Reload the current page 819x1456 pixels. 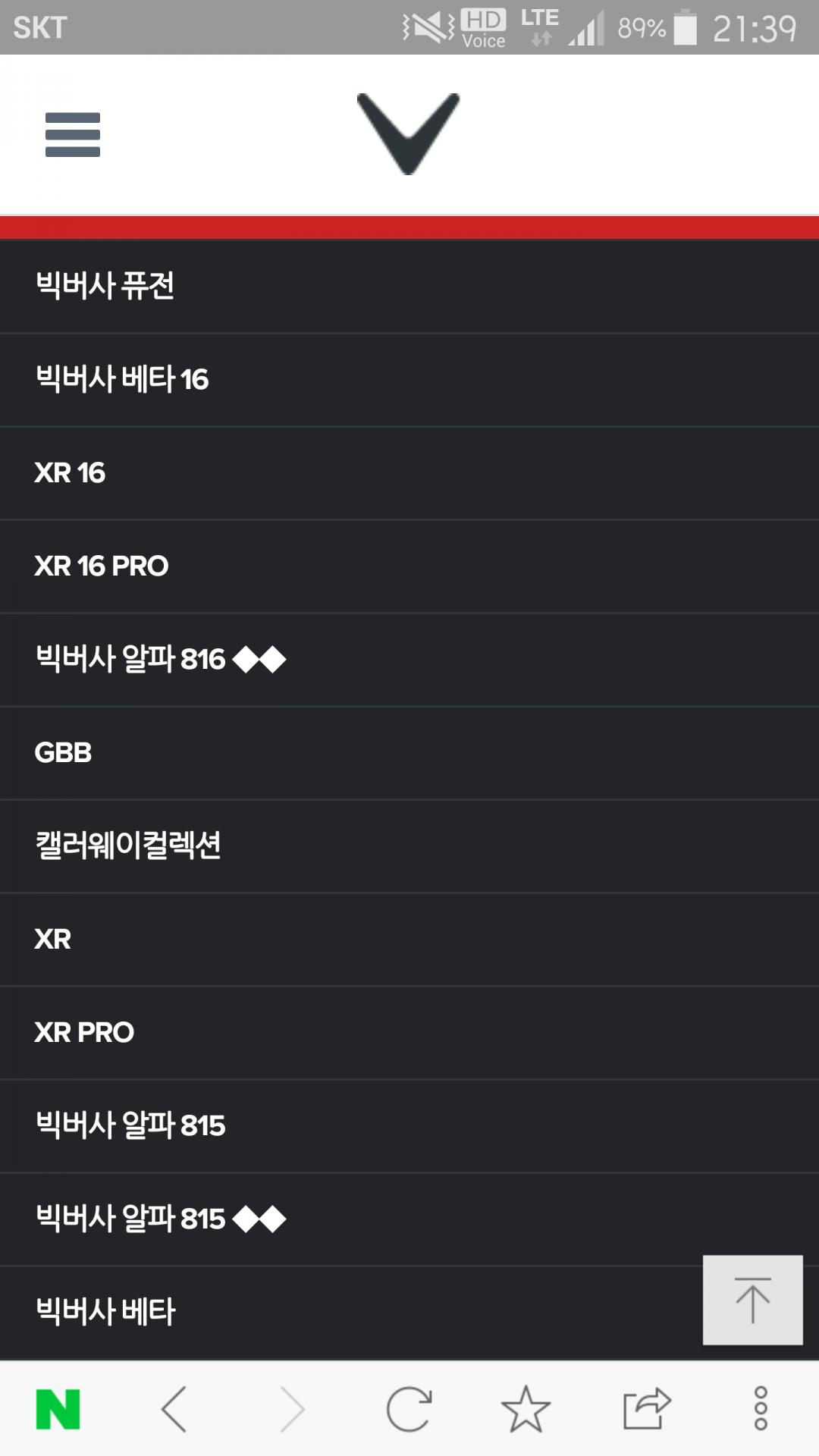pos(409,1409)
